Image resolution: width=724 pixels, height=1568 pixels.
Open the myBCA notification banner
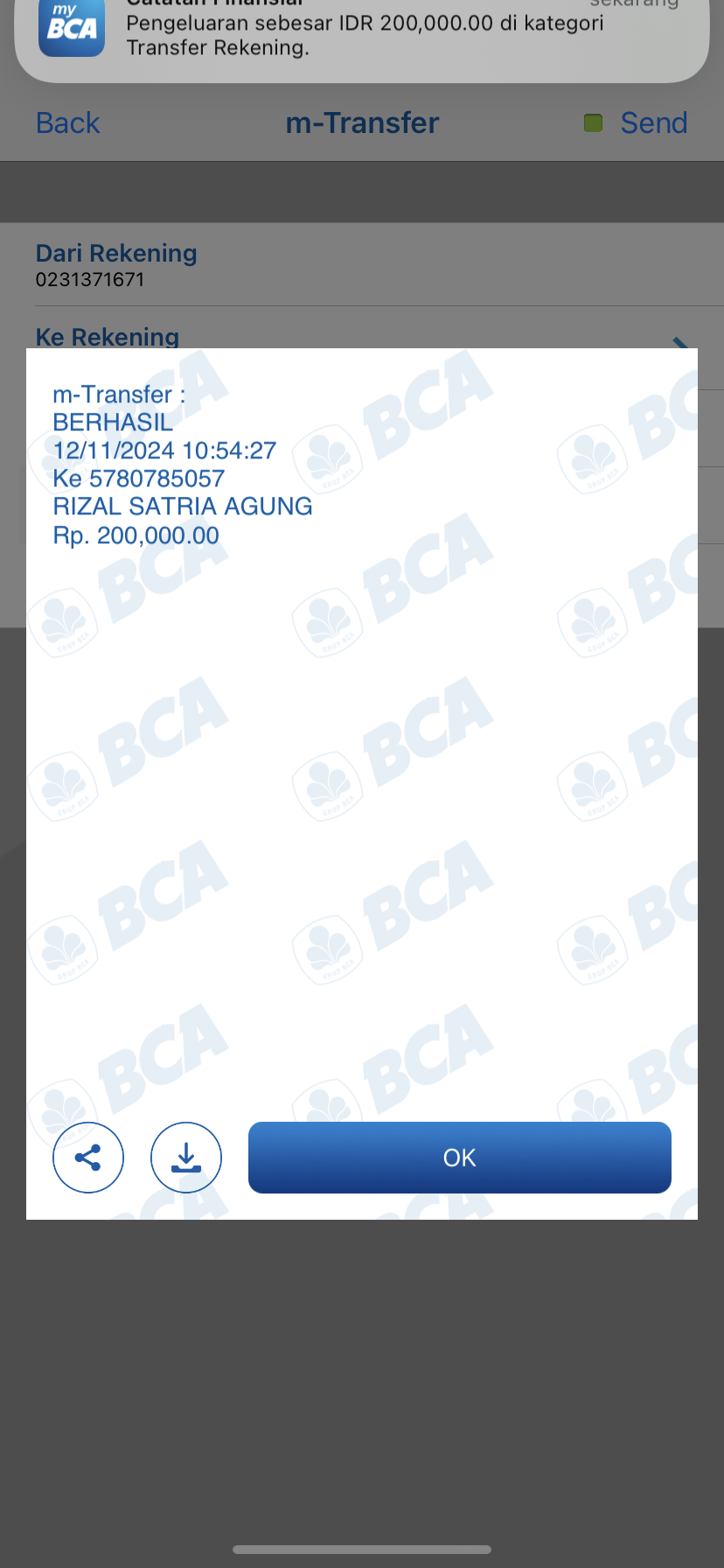[362, 37]
